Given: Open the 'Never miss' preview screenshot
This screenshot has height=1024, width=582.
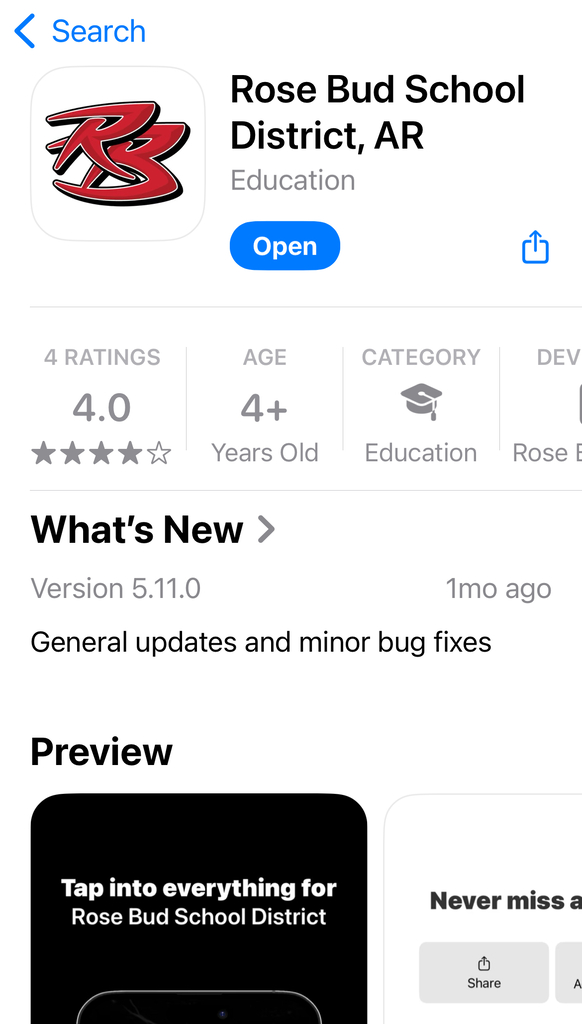Looking at the screenshot, I should 483,908.
